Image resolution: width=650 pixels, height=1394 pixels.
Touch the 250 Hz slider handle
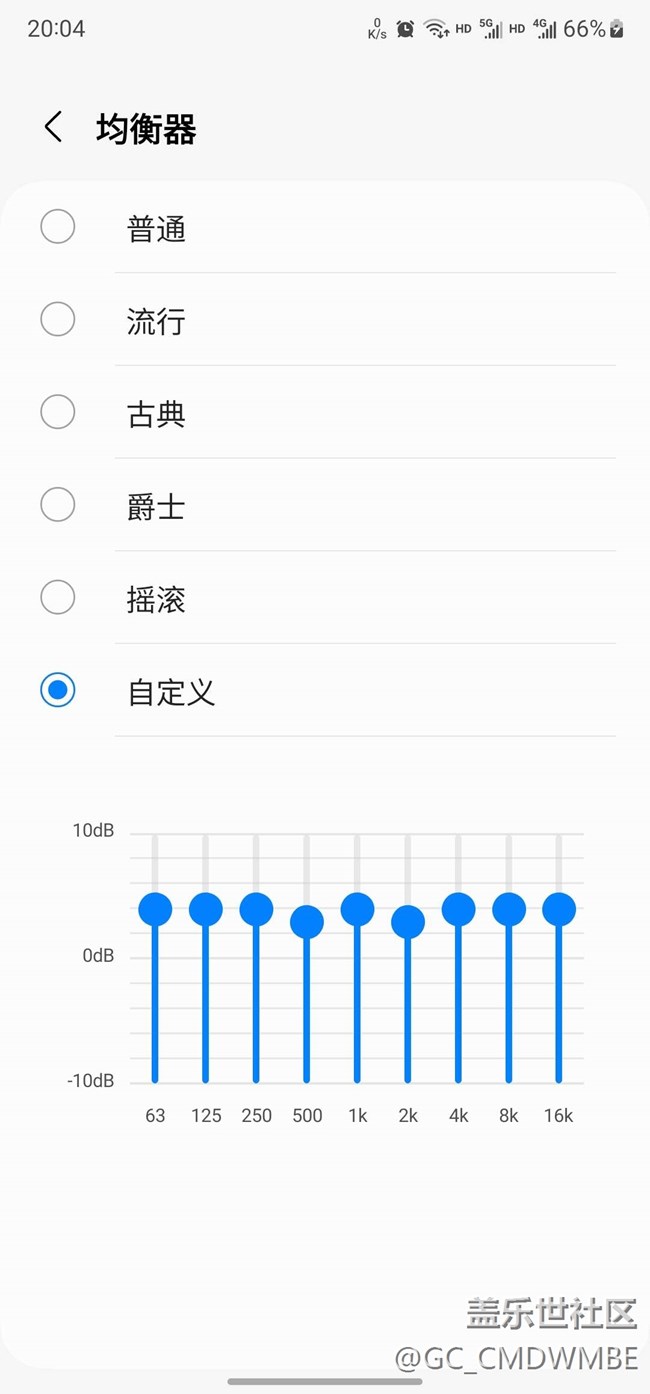pyautogui.click(x=256, y=909)
